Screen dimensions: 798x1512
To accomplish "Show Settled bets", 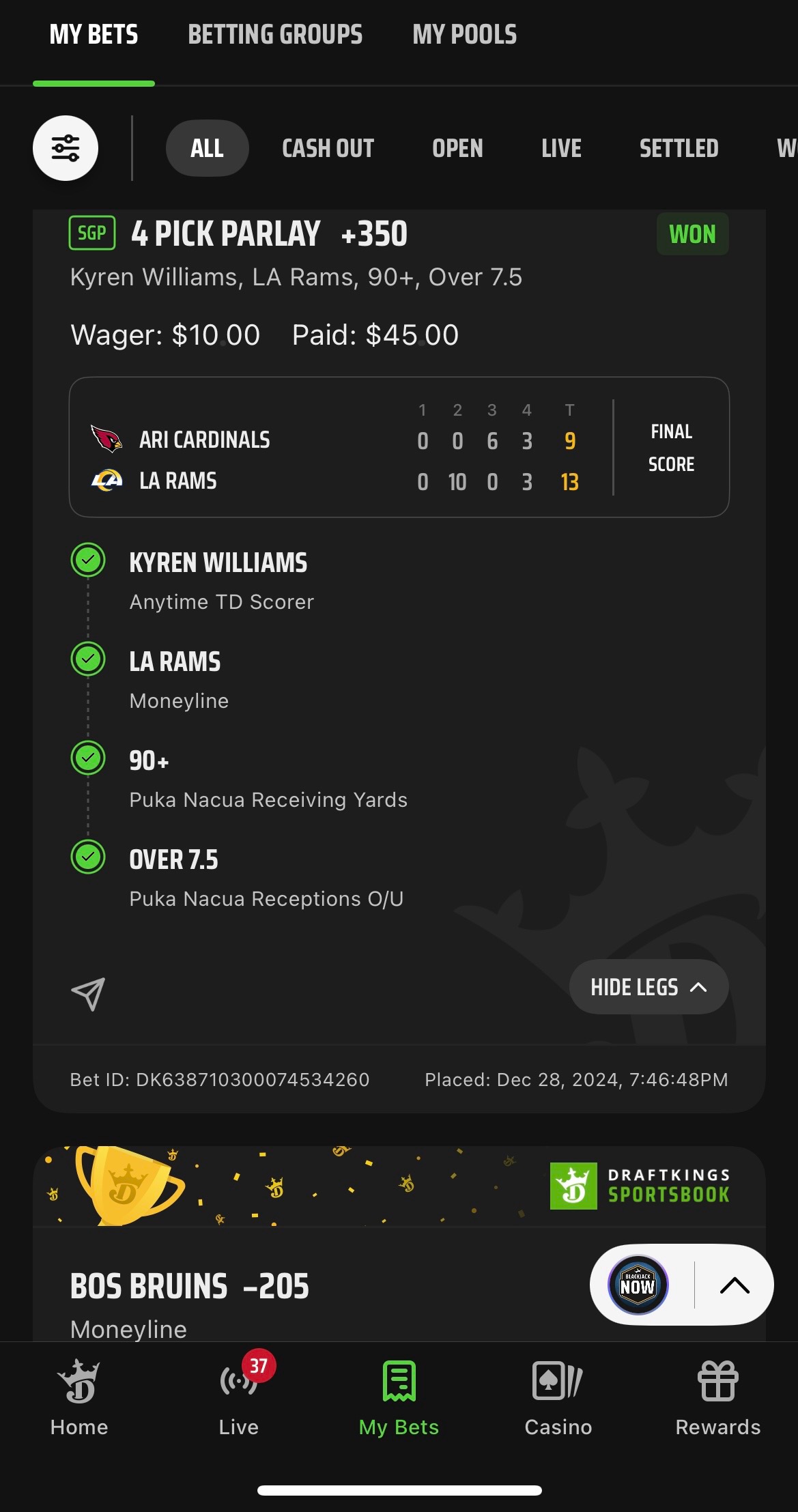I will point(679,148).
